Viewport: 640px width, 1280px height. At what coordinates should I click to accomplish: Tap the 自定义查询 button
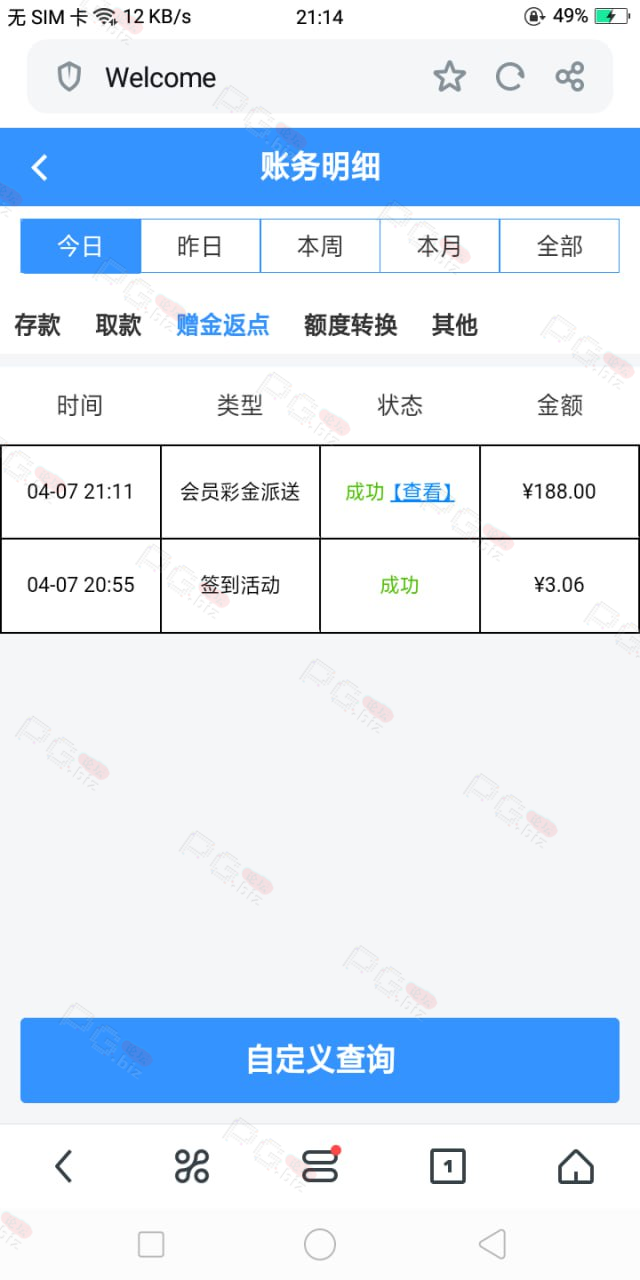(x=320, y=1060)
